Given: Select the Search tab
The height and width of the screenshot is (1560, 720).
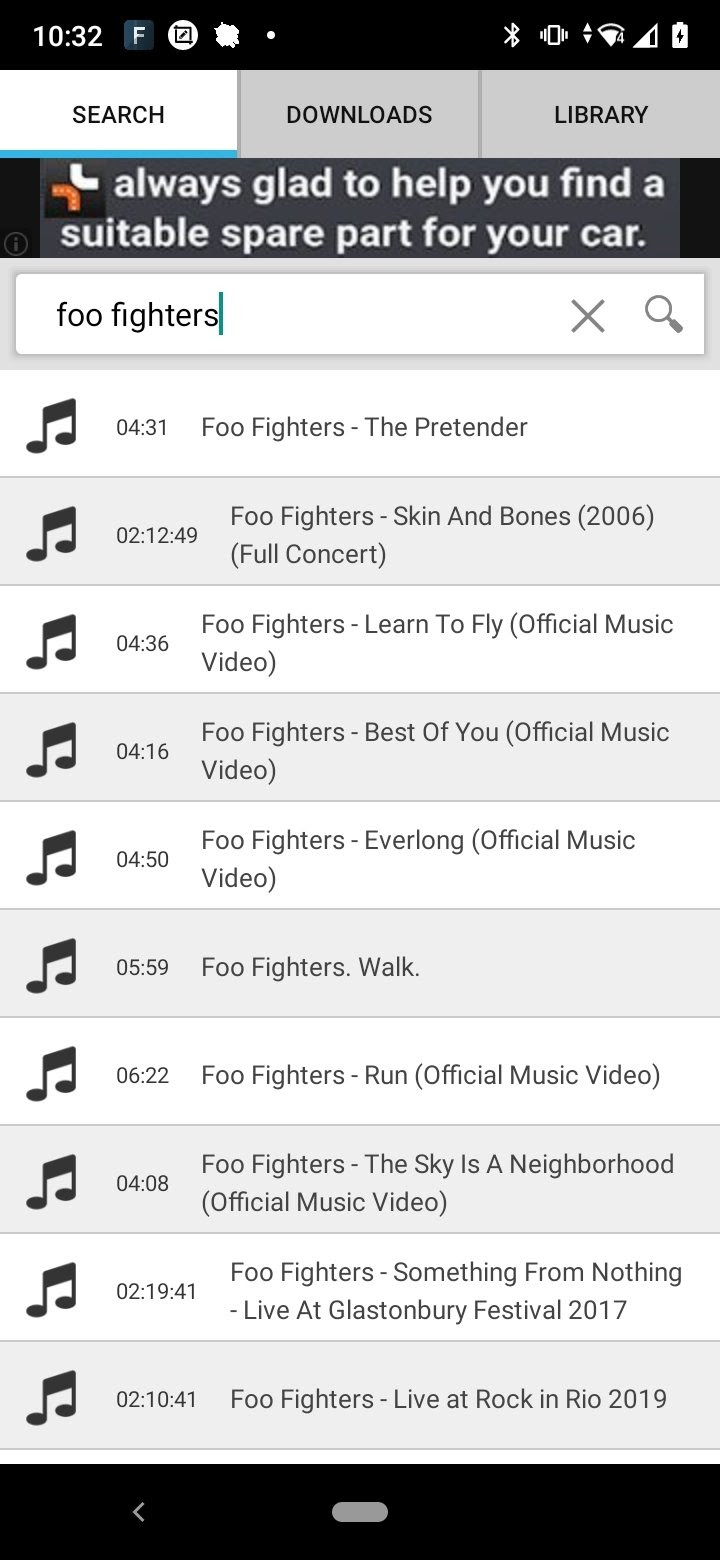Looking at the screenshot, I should 118,114.
